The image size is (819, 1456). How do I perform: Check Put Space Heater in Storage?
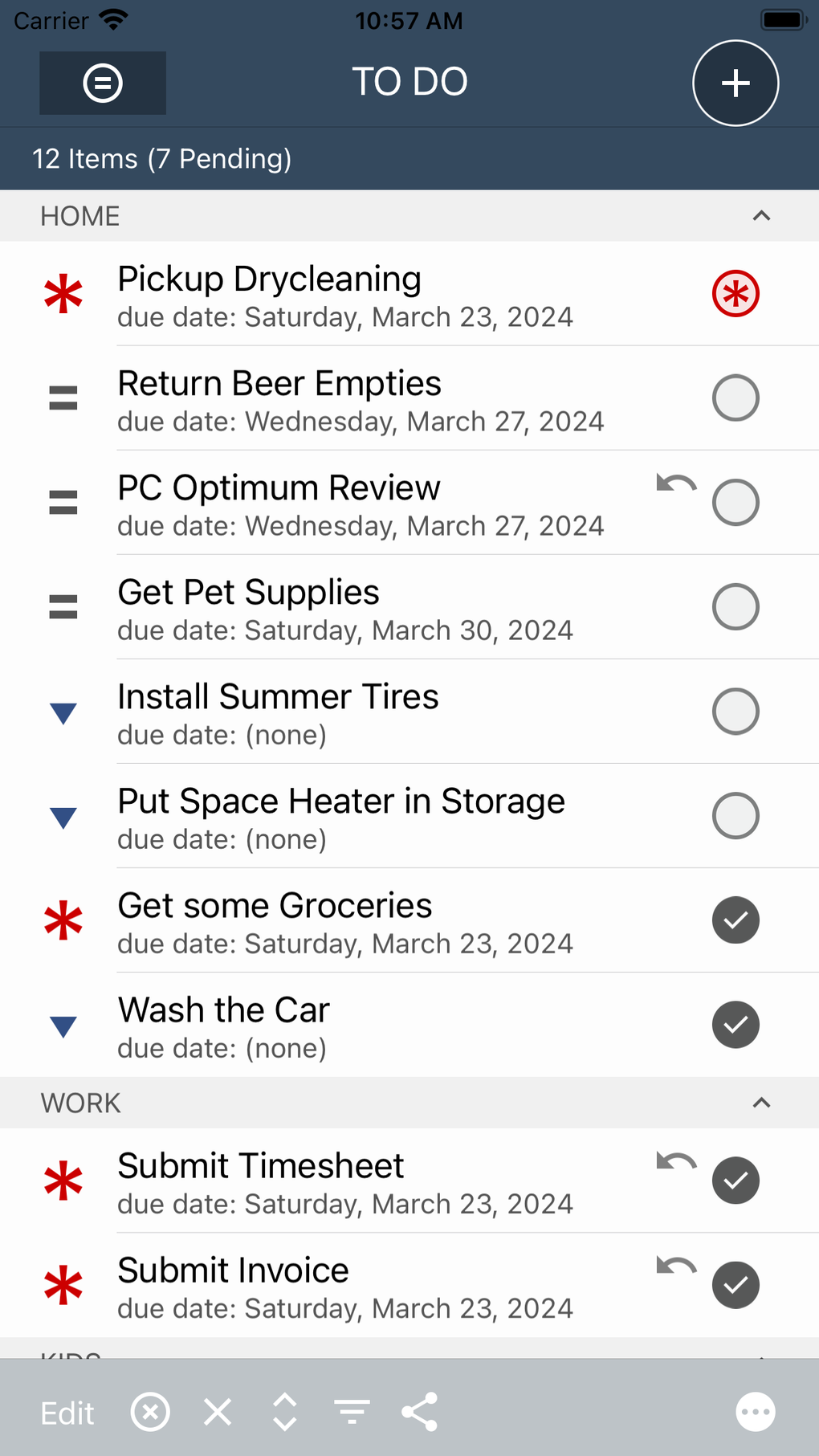click(x=735, y=816)
